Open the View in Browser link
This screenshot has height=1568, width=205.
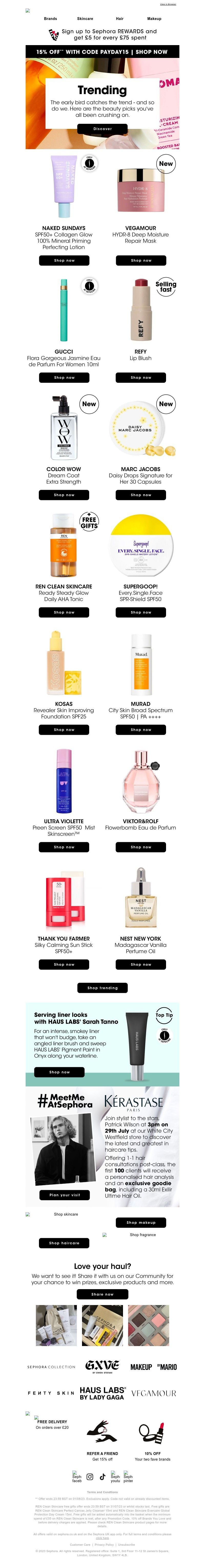pos(168,4)
